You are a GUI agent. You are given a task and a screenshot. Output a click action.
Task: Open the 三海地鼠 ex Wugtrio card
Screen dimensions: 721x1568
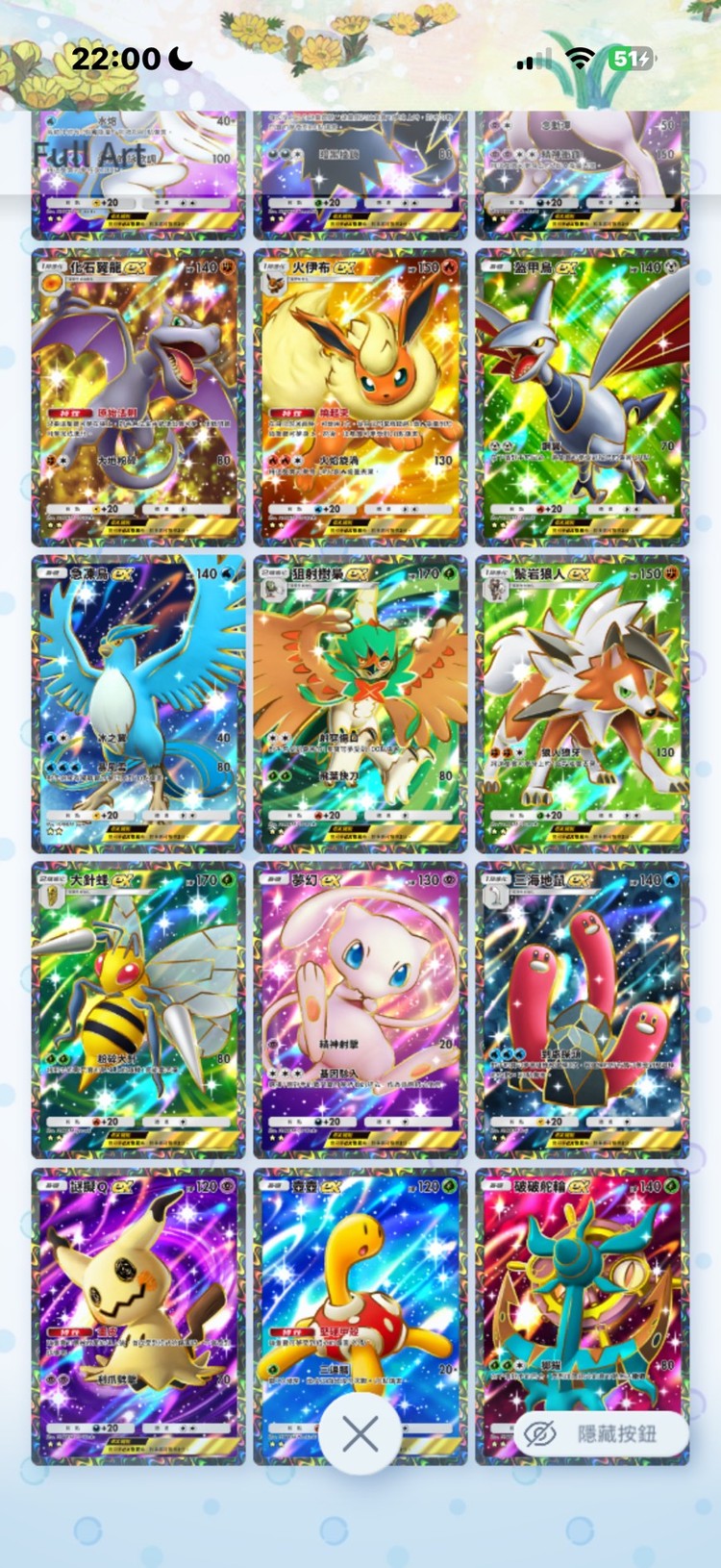tap(583, 1010)
